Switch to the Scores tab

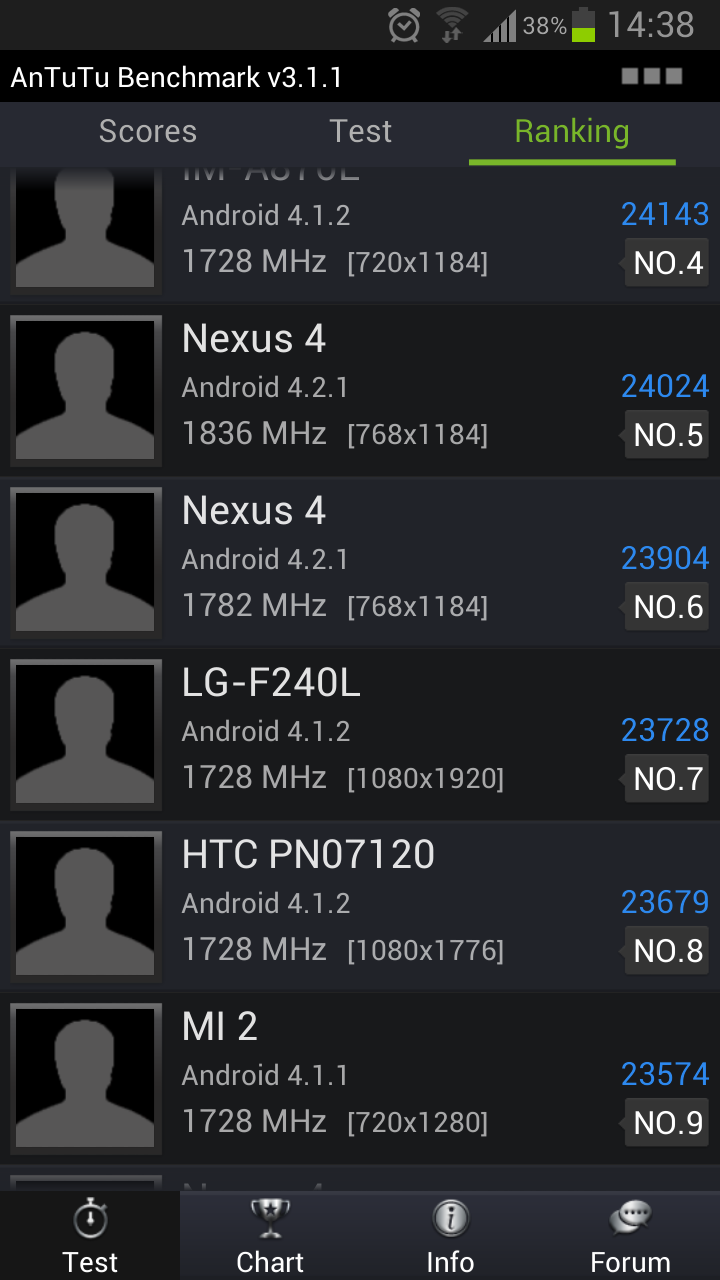tap(148, 132)
